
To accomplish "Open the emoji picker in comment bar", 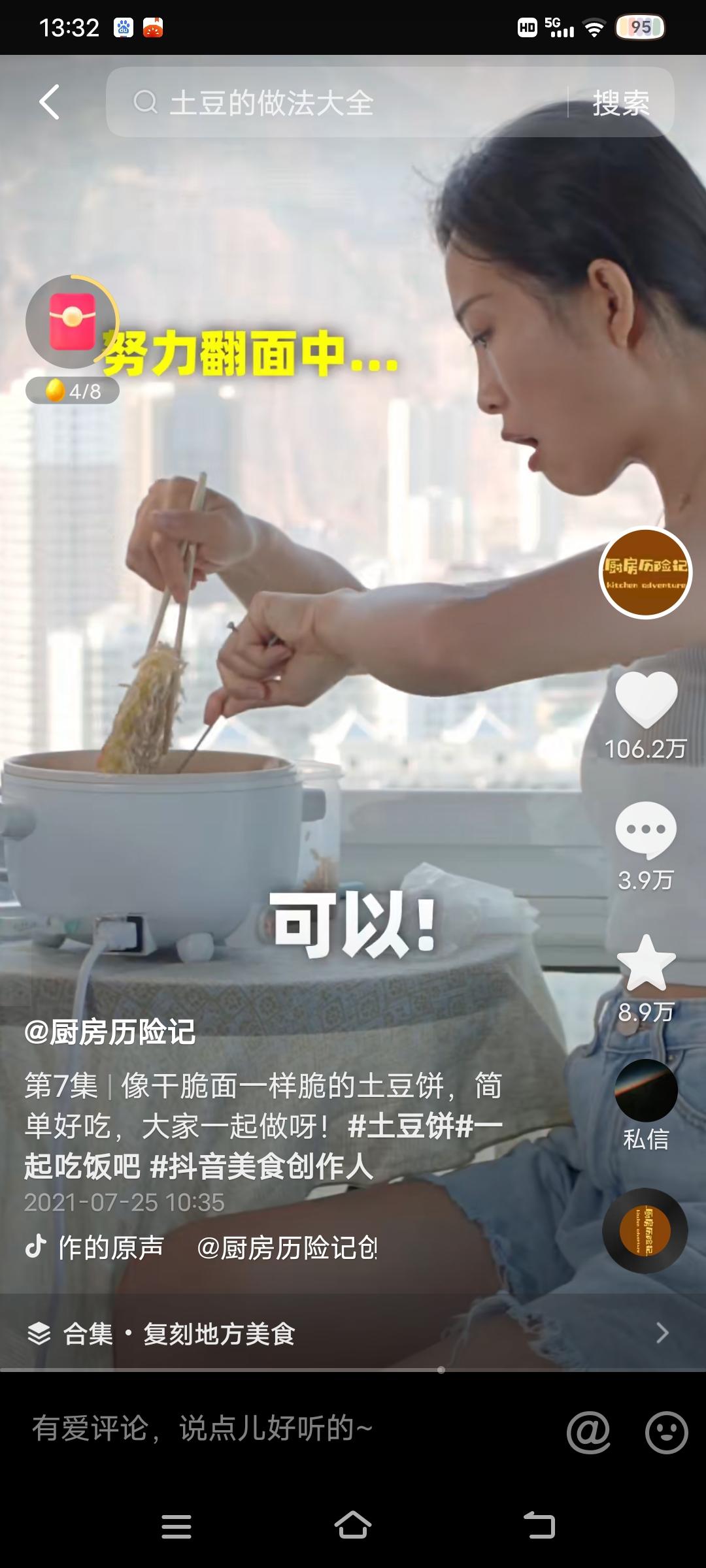I will click(x=666, y=1432).
